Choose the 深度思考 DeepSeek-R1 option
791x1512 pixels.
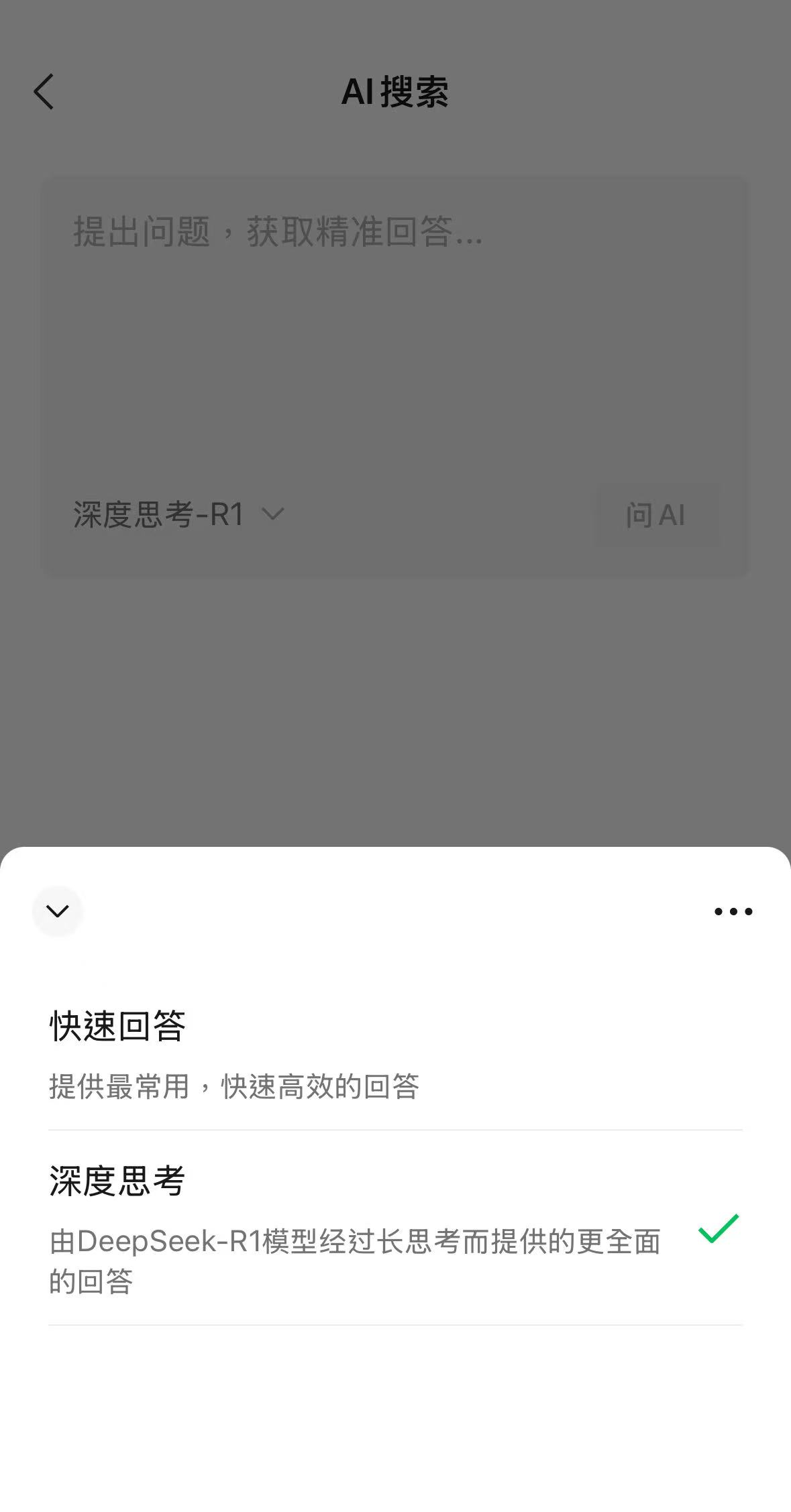click(394, 1228)
